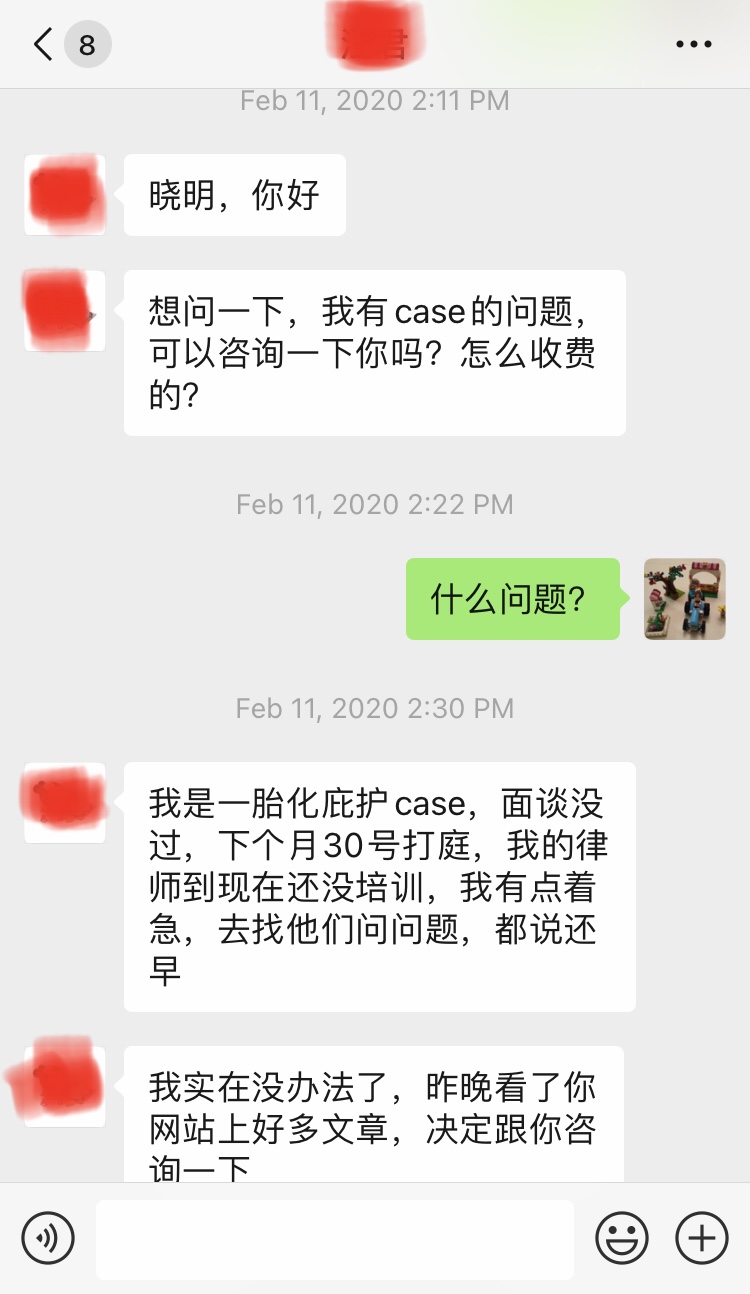Go back to the chat list
The height and width of the screenshot is (1294, 750).
click(44, 45)
